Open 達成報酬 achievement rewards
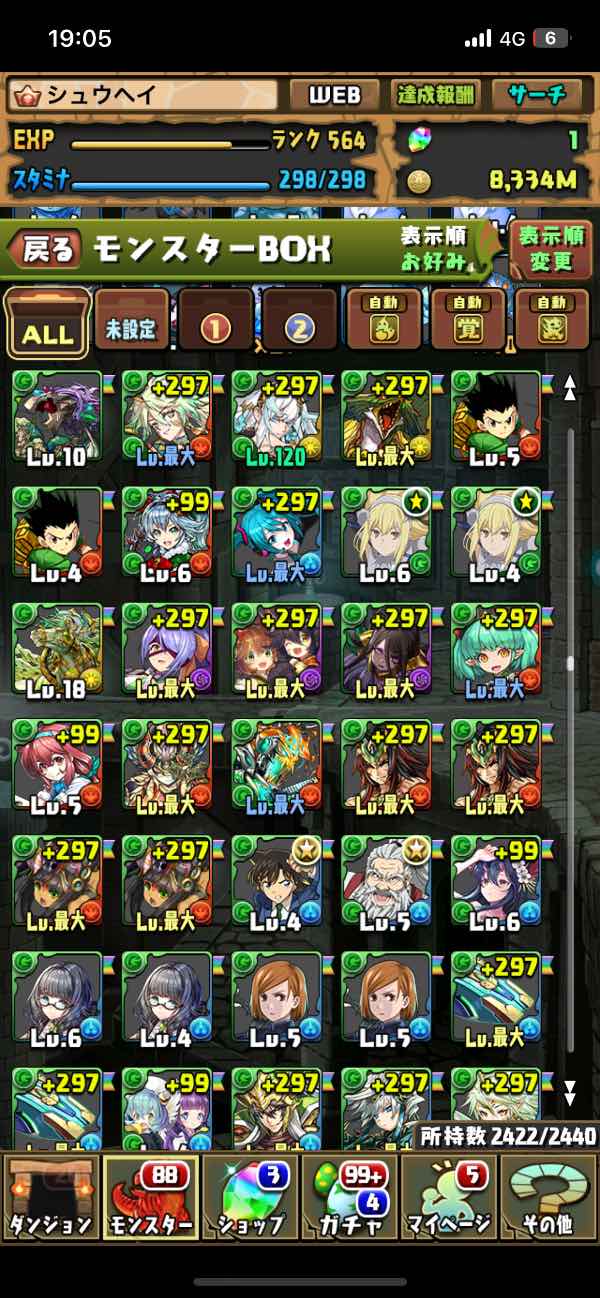Viewport: 600px width, 1298px height. coord(434,95)
